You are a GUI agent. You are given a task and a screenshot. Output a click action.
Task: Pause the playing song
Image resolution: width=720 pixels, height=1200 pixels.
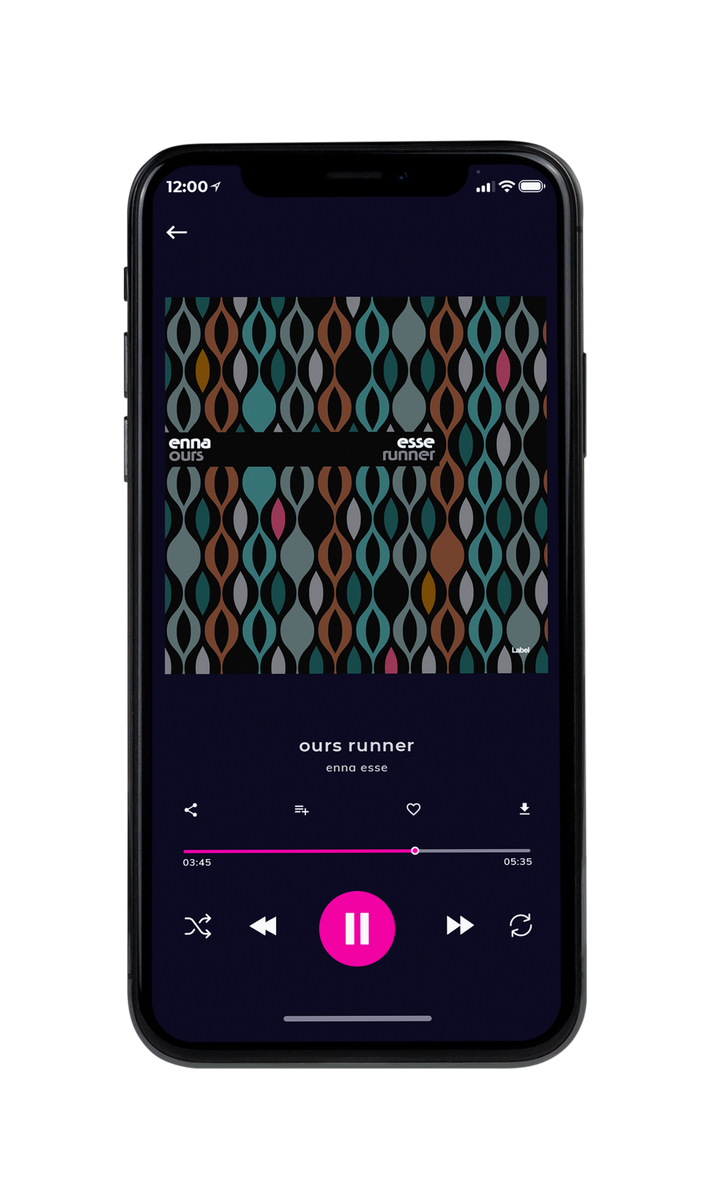coord(357,929)
